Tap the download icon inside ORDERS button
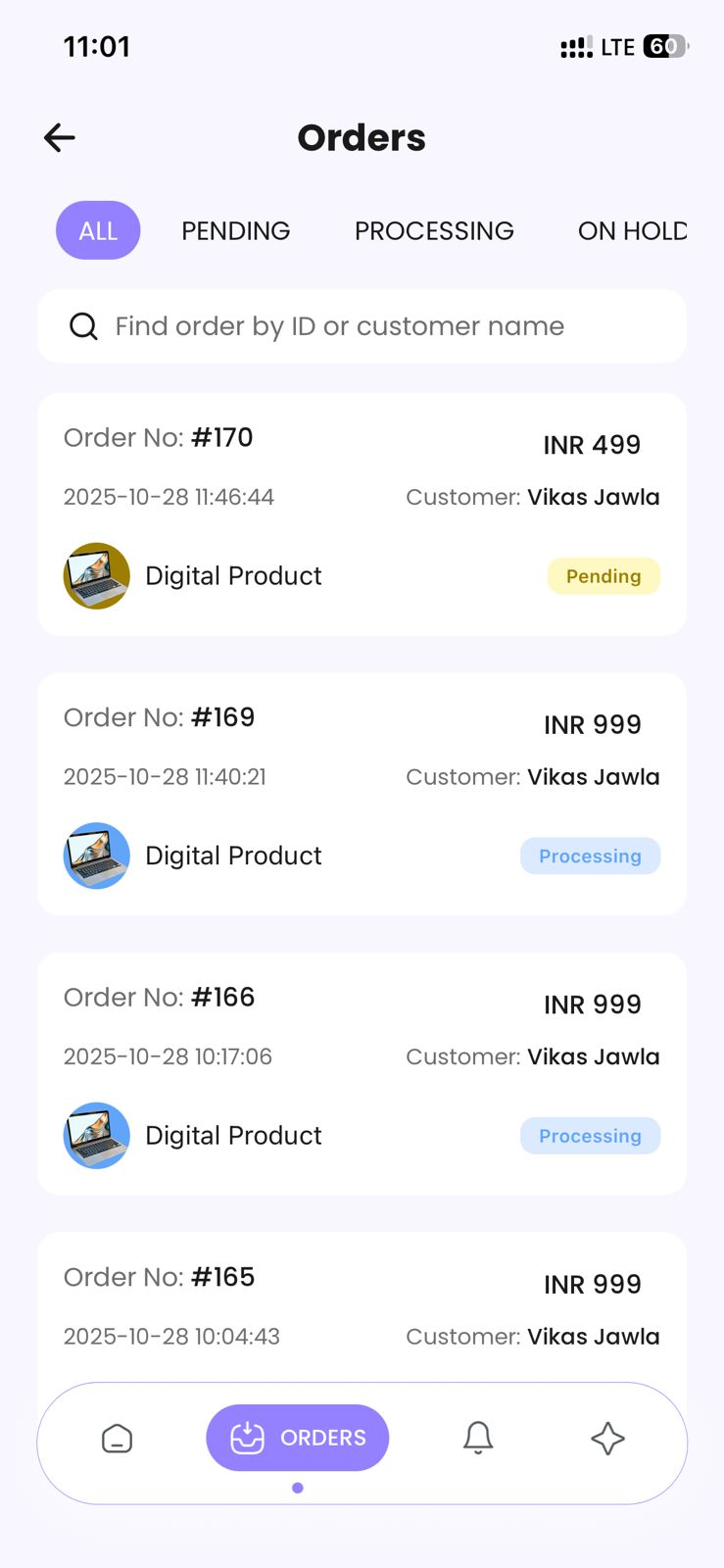 click(x=247, y=1437)
